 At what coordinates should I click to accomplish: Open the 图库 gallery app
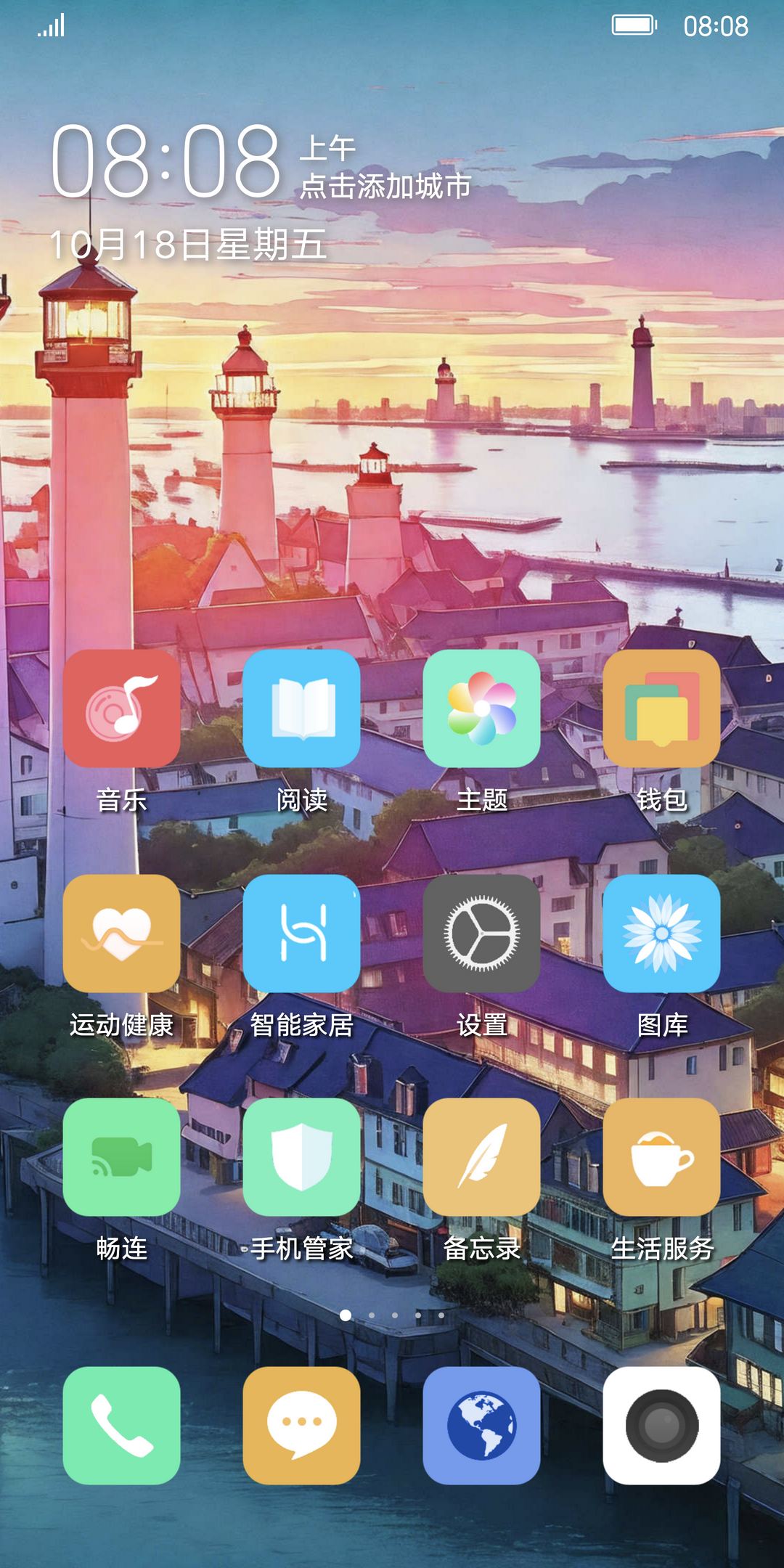coord(661,934)
